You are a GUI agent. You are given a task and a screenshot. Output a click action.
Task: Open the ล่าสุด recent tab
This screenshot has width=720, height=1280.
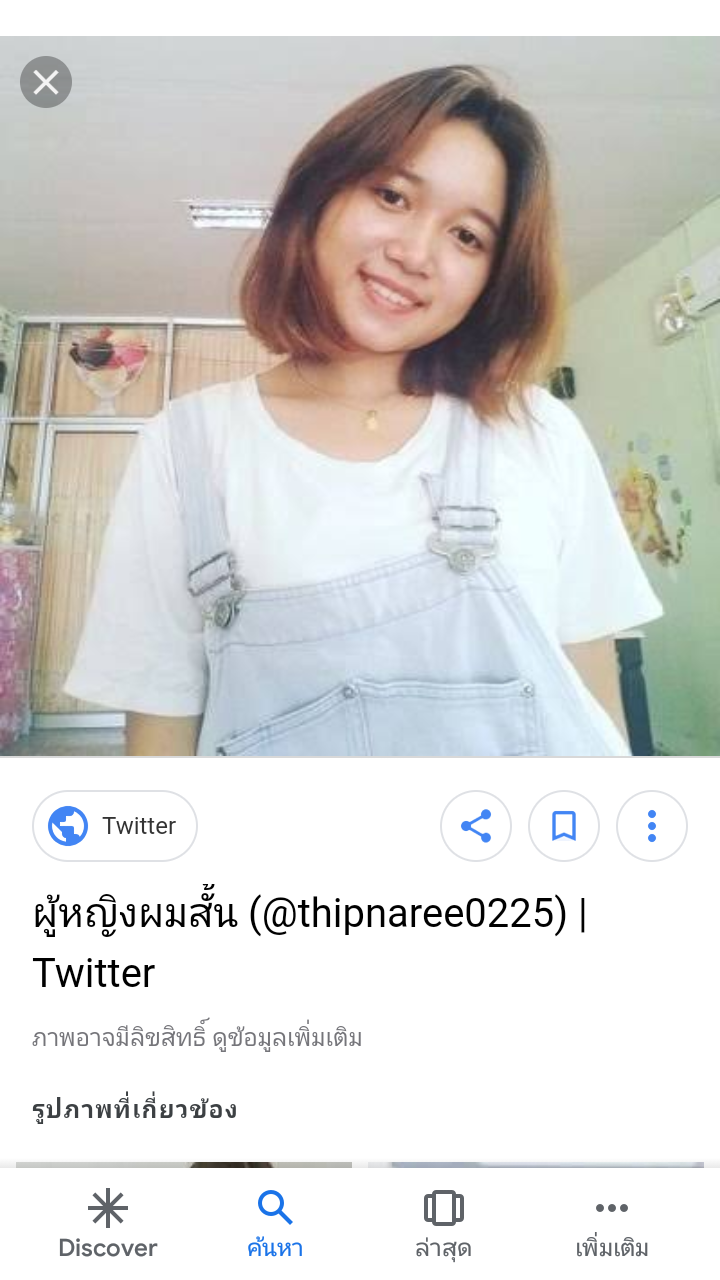443,1224
